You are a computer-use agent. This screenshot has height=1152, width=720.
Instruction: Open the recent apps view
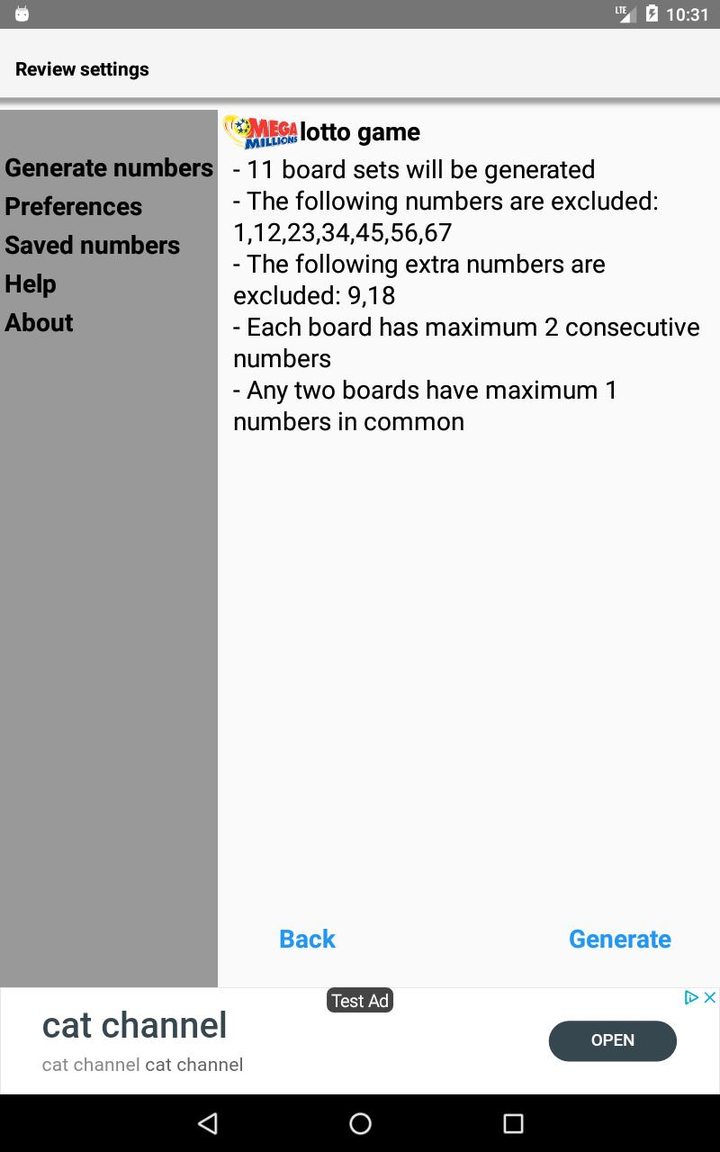click(513, 1123)
